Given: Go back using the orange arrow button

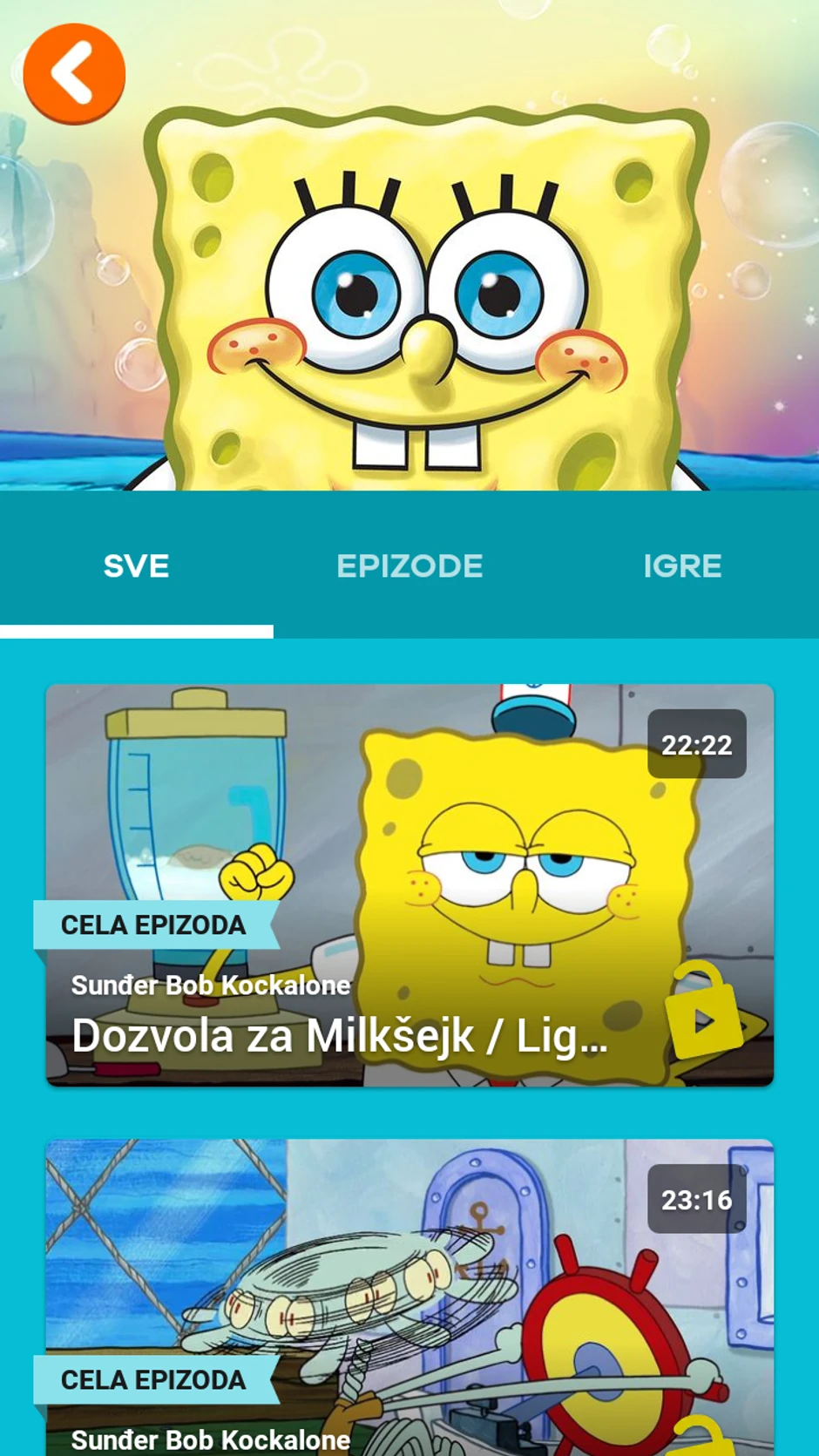Looking at the screenshot, I should 74,74.
